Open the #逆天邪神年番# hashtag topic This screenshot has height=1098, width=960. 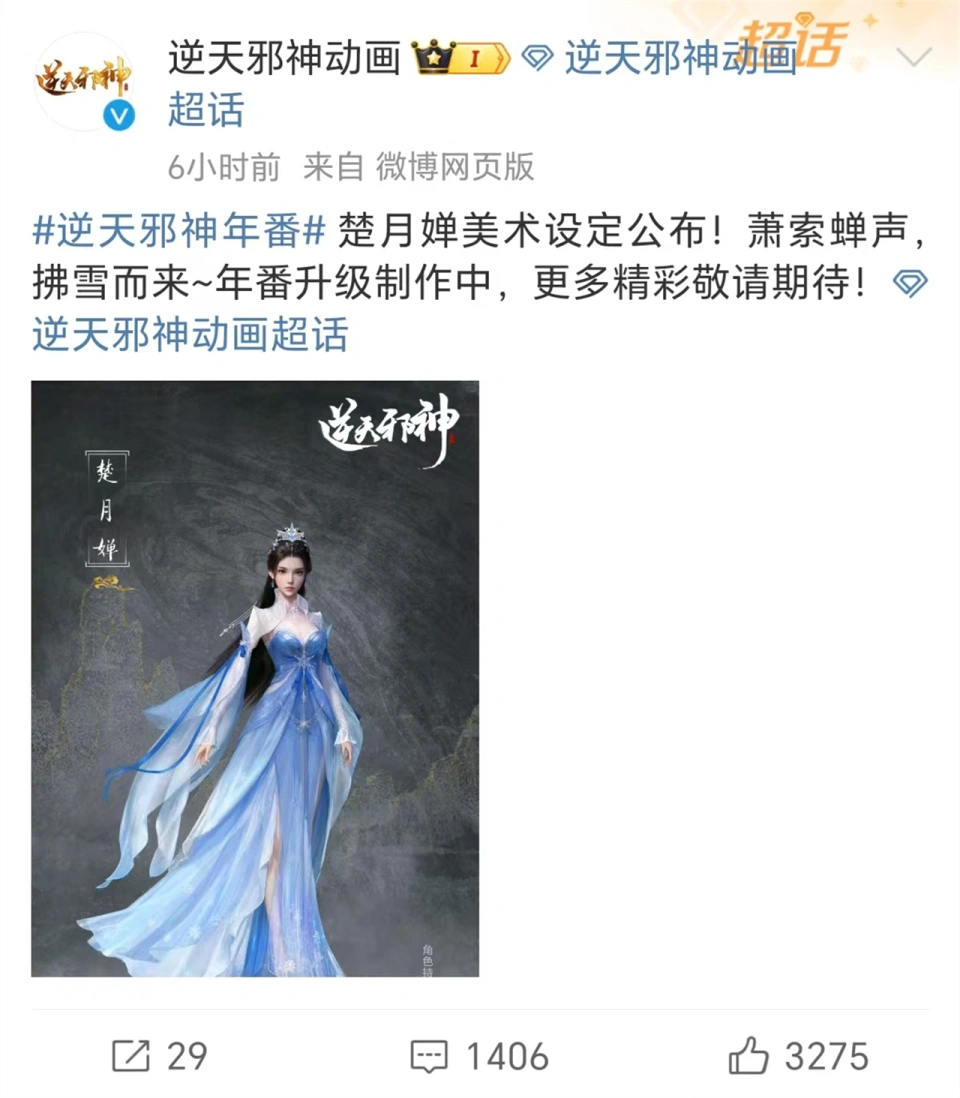pos(180,232)
